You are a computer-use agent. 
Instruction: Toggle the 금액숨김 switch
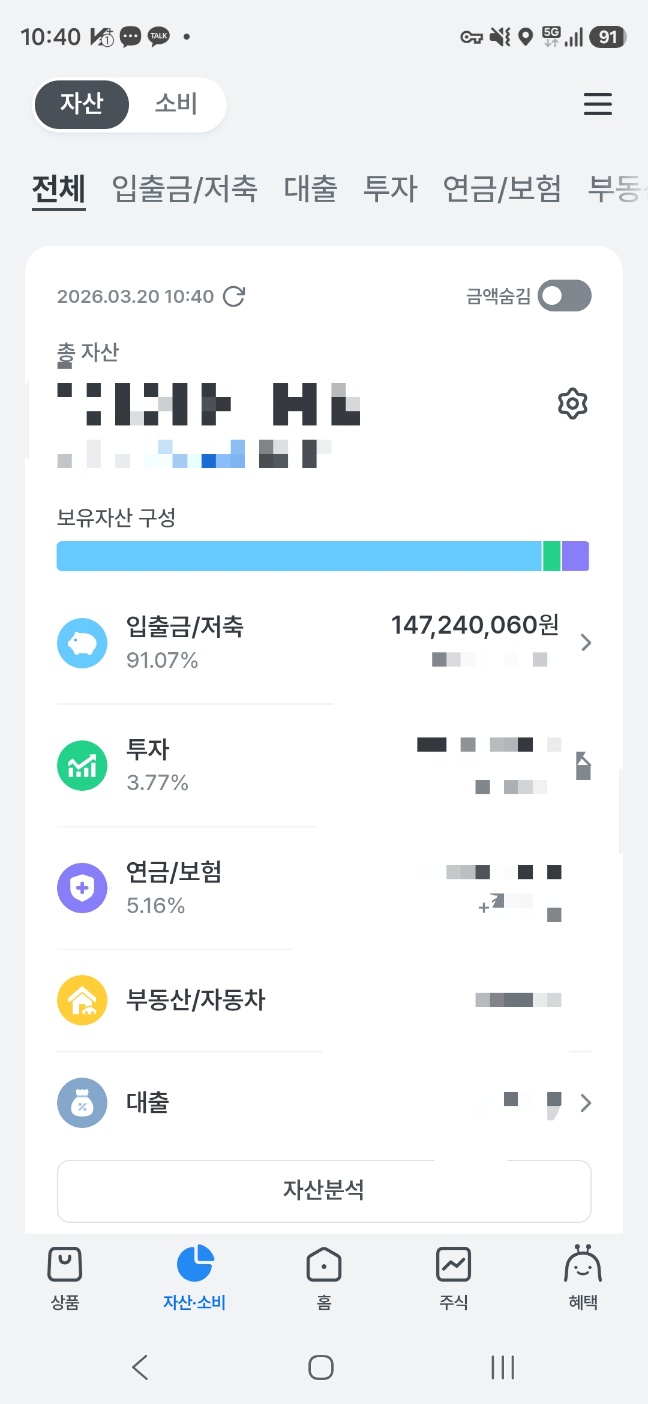(564, 296)
